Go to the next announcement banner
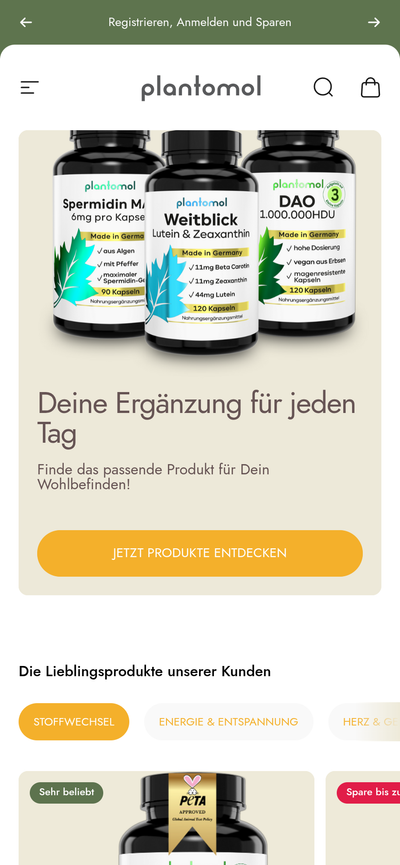Image resolution: width=400 pixels, height=865 pixels. point(374,22)
